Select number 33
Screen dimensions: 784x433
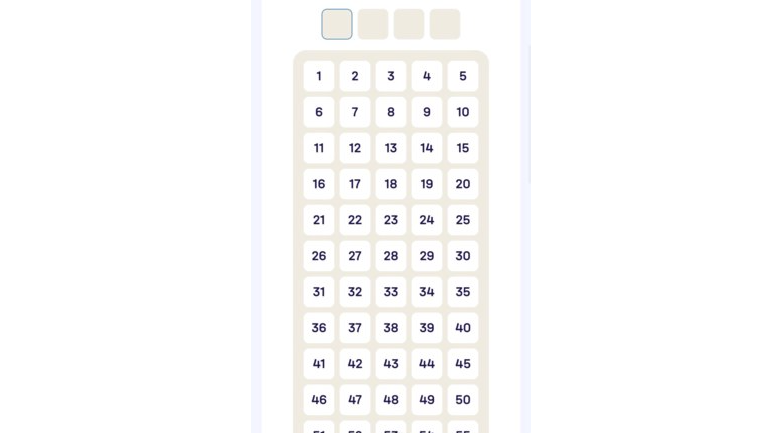391,292
